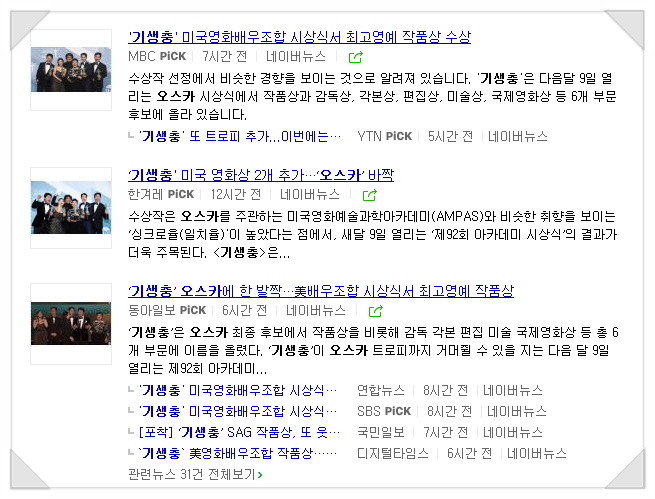Open the YTN related article '또 트로피 추가'
Image resolution: width=655 pixels, height=499 pixels.
[x=240, y=137]
